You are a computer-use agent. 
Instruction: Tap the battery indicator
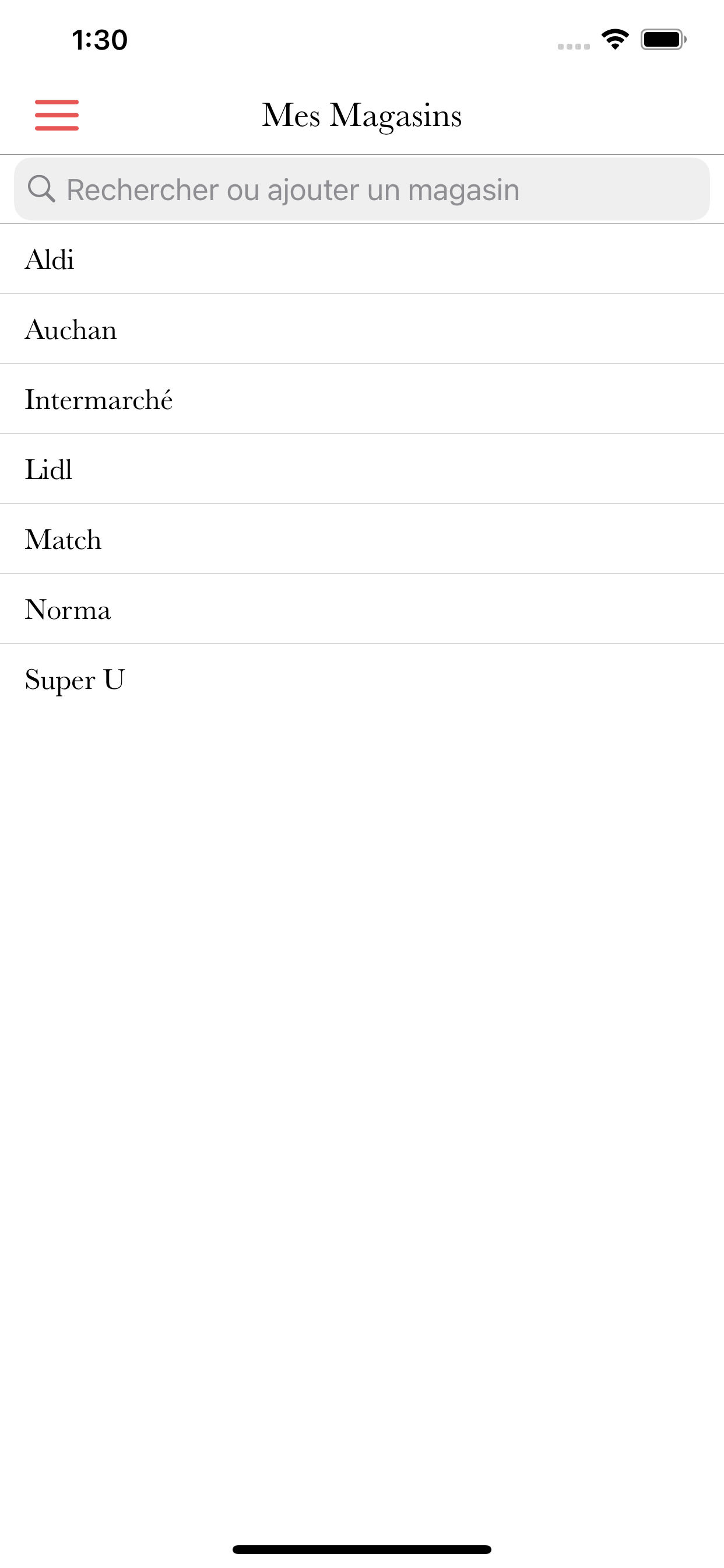tap(662, 39)
